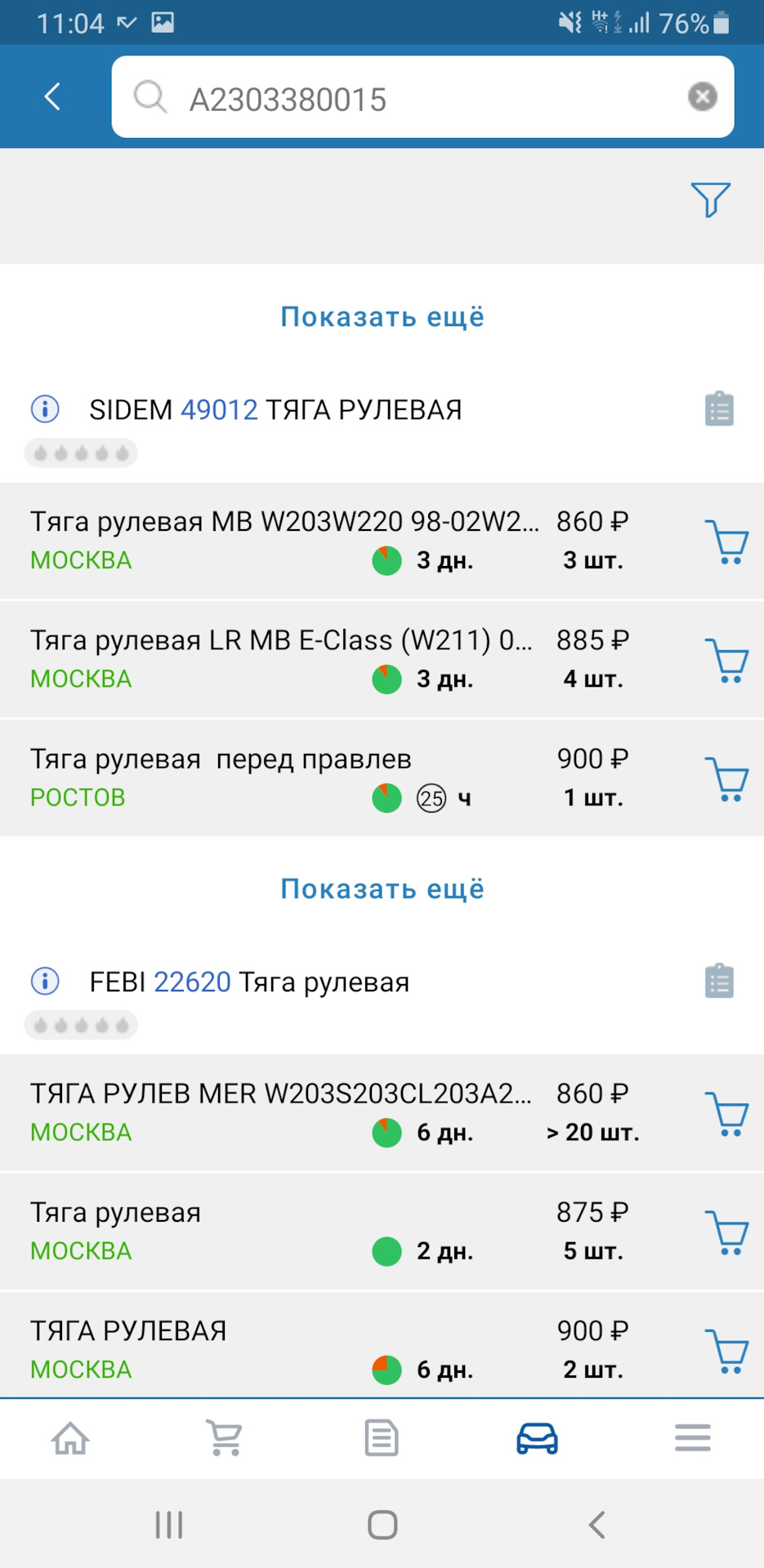Expand more offers above SIDEM via Показать ещё

[382, 317]
